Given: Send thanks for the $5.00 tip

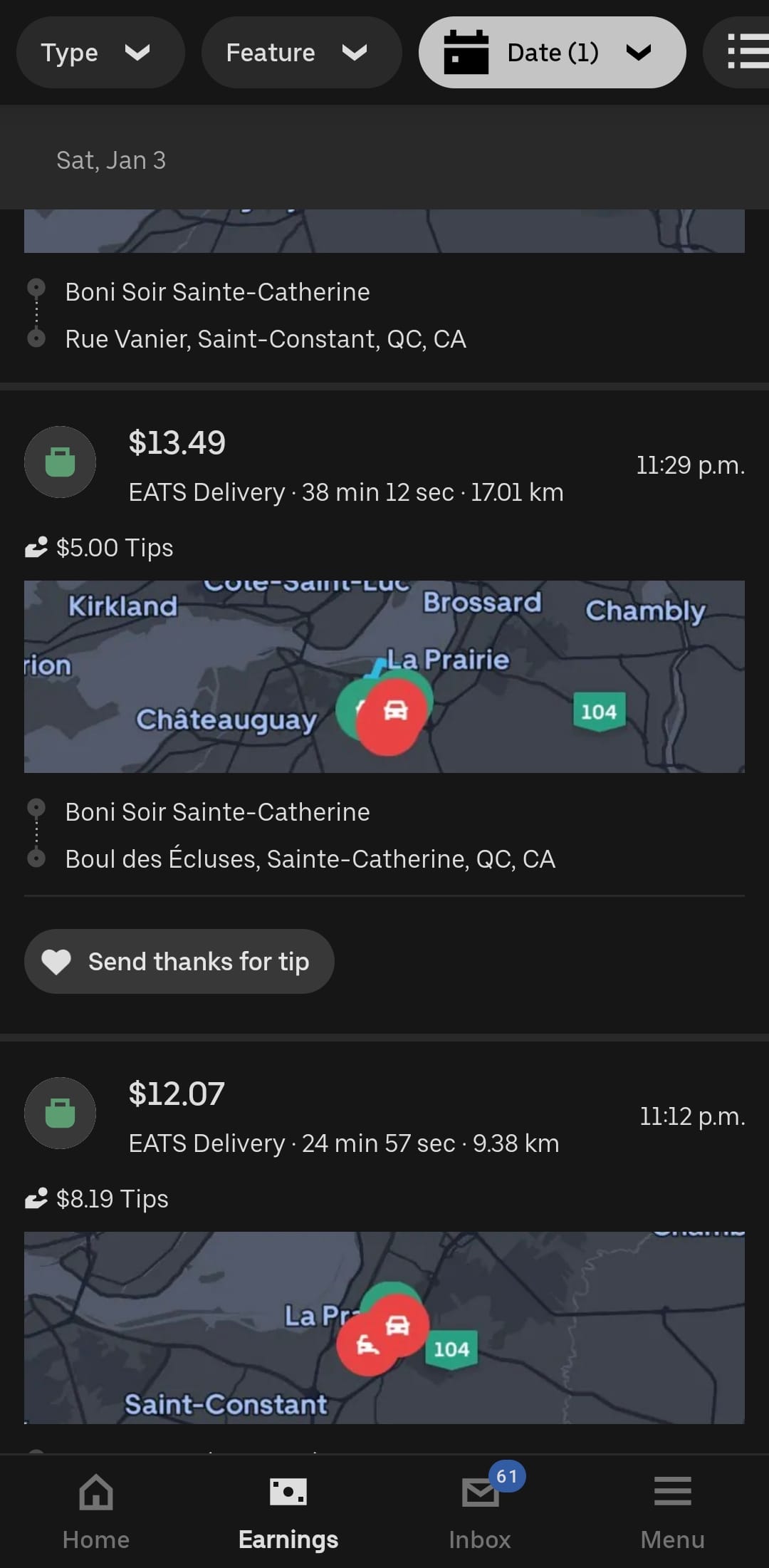Looking at the screenshot, I should [x=179, y=961].
